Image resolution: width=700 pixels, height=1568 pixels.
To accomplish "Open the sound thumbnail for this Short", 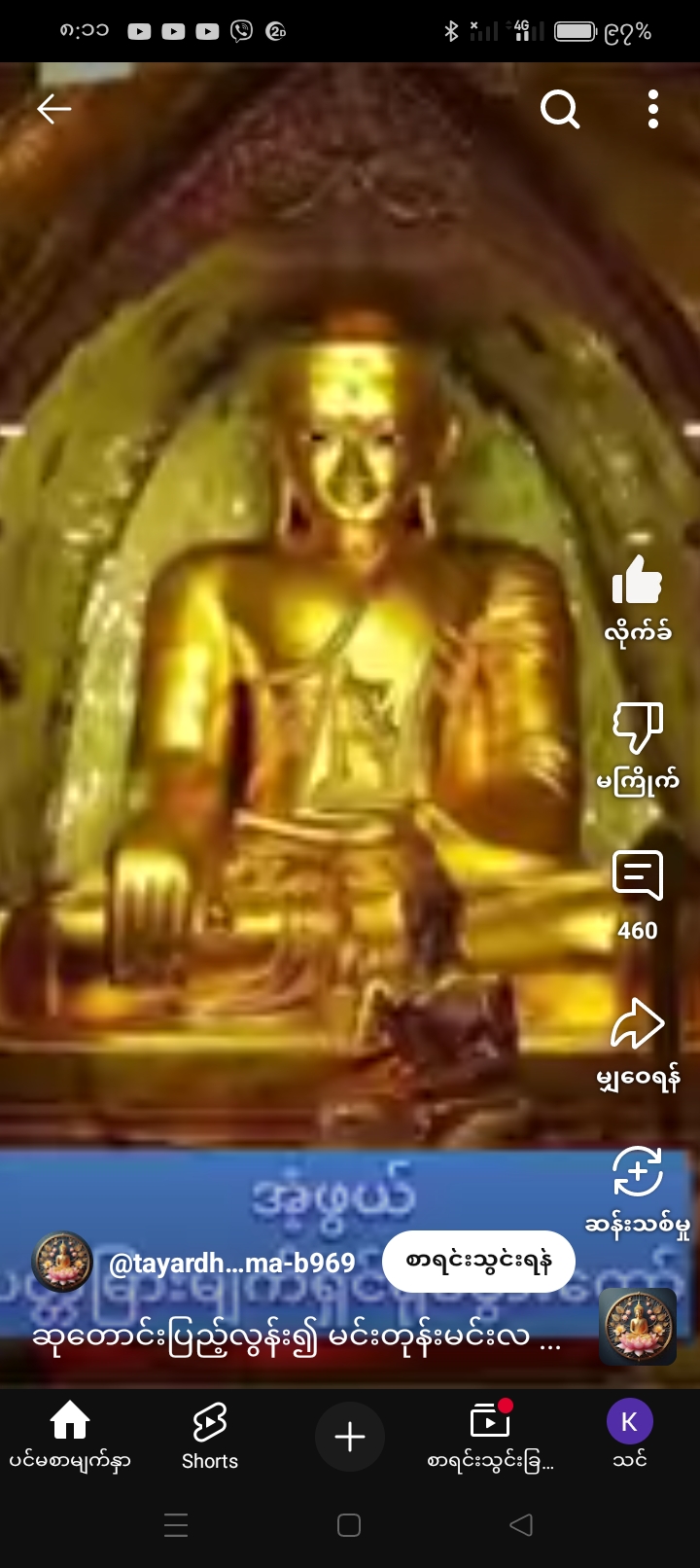I will 638,1326.
